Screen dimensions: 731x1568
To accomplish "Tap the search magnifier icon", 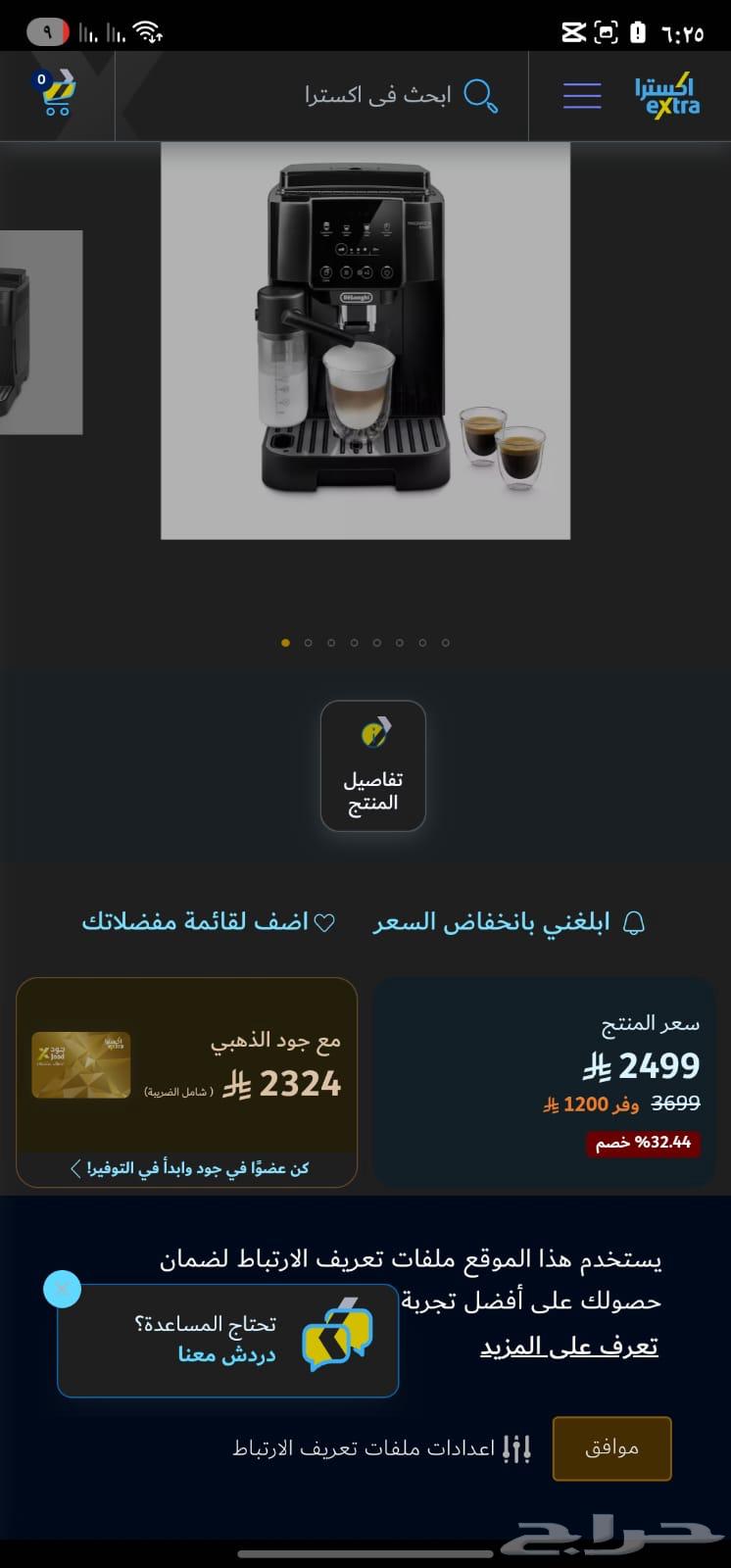I will [x=479, y=96].
